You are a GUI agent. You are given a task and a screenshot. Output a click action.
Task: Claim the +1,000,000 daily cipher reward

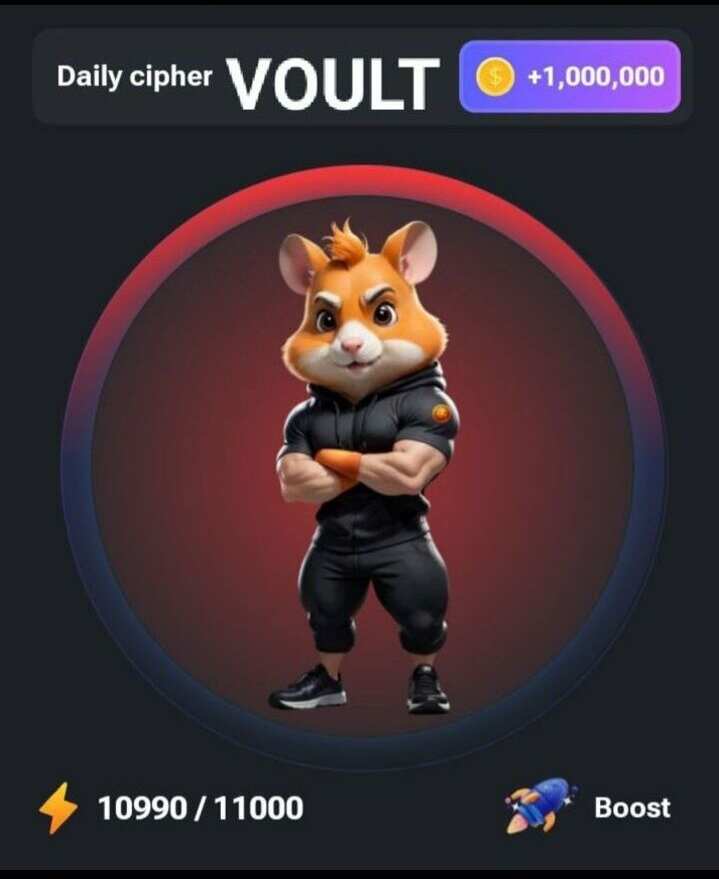[x=569, y=77]
